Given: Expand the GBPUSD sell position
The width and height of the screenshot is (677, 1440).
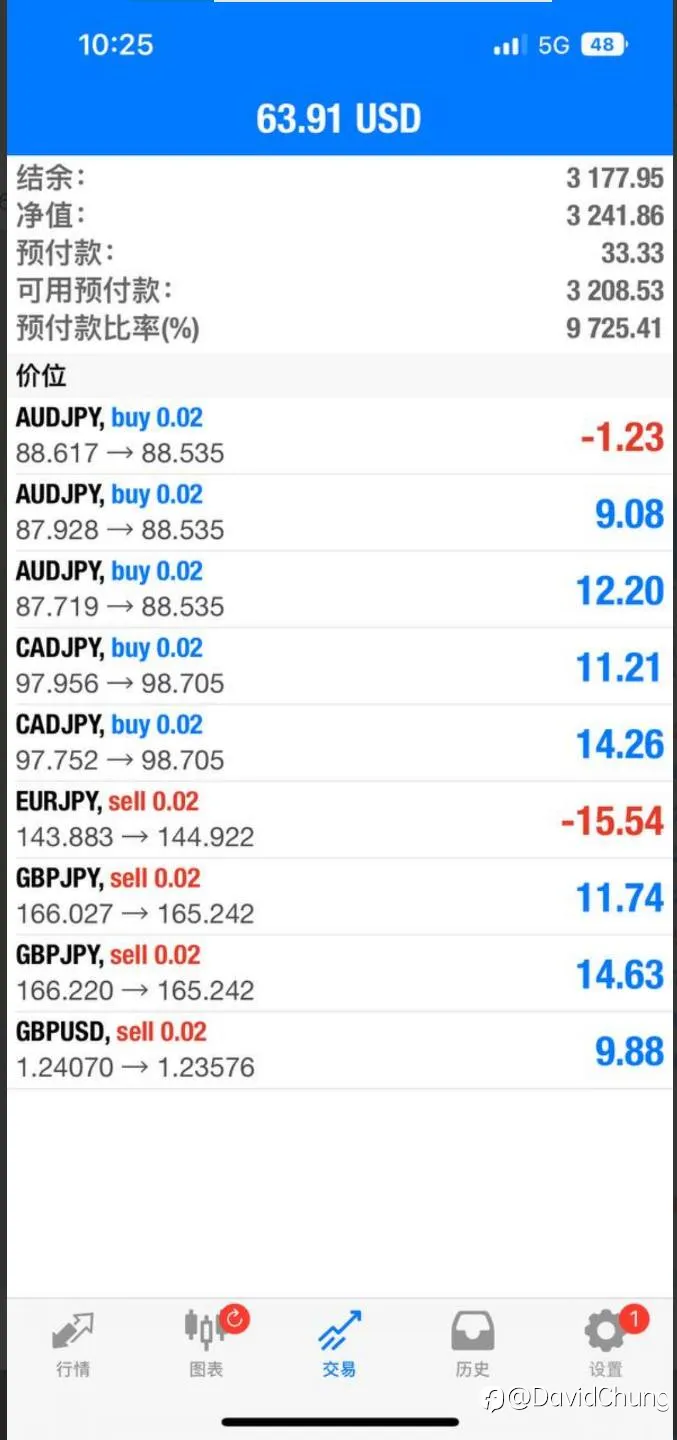Looking at the screenshot, I should click(x=339, y=1052).
